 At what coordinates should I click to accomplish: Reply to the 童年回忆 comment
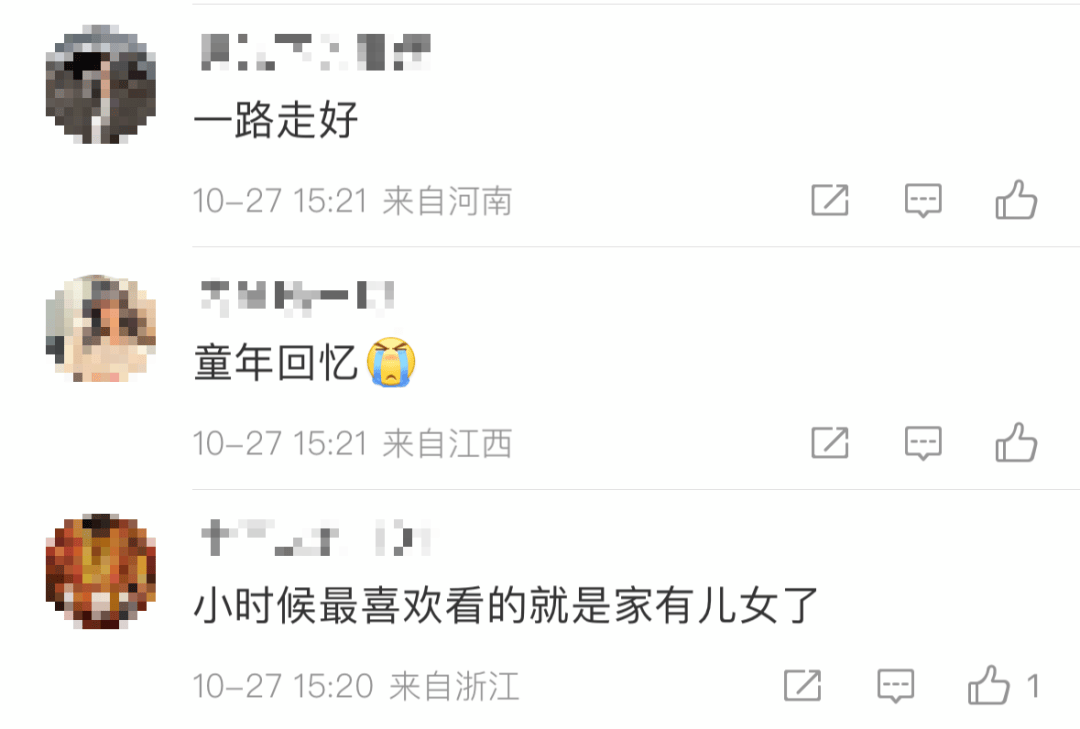[923, 442]
